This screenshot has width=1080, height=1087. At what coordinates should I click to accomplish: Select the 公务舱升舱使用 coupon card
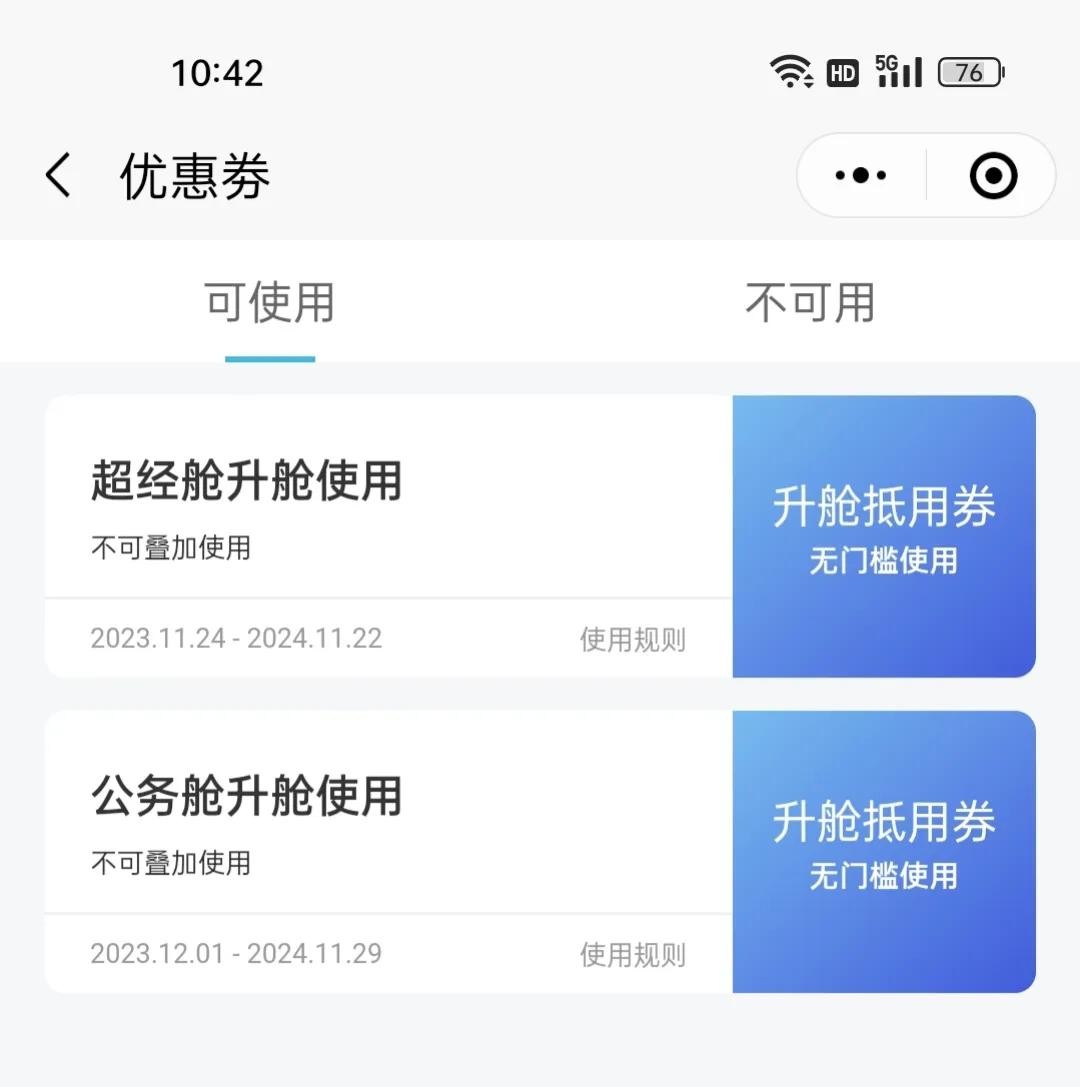pos(390,815)
